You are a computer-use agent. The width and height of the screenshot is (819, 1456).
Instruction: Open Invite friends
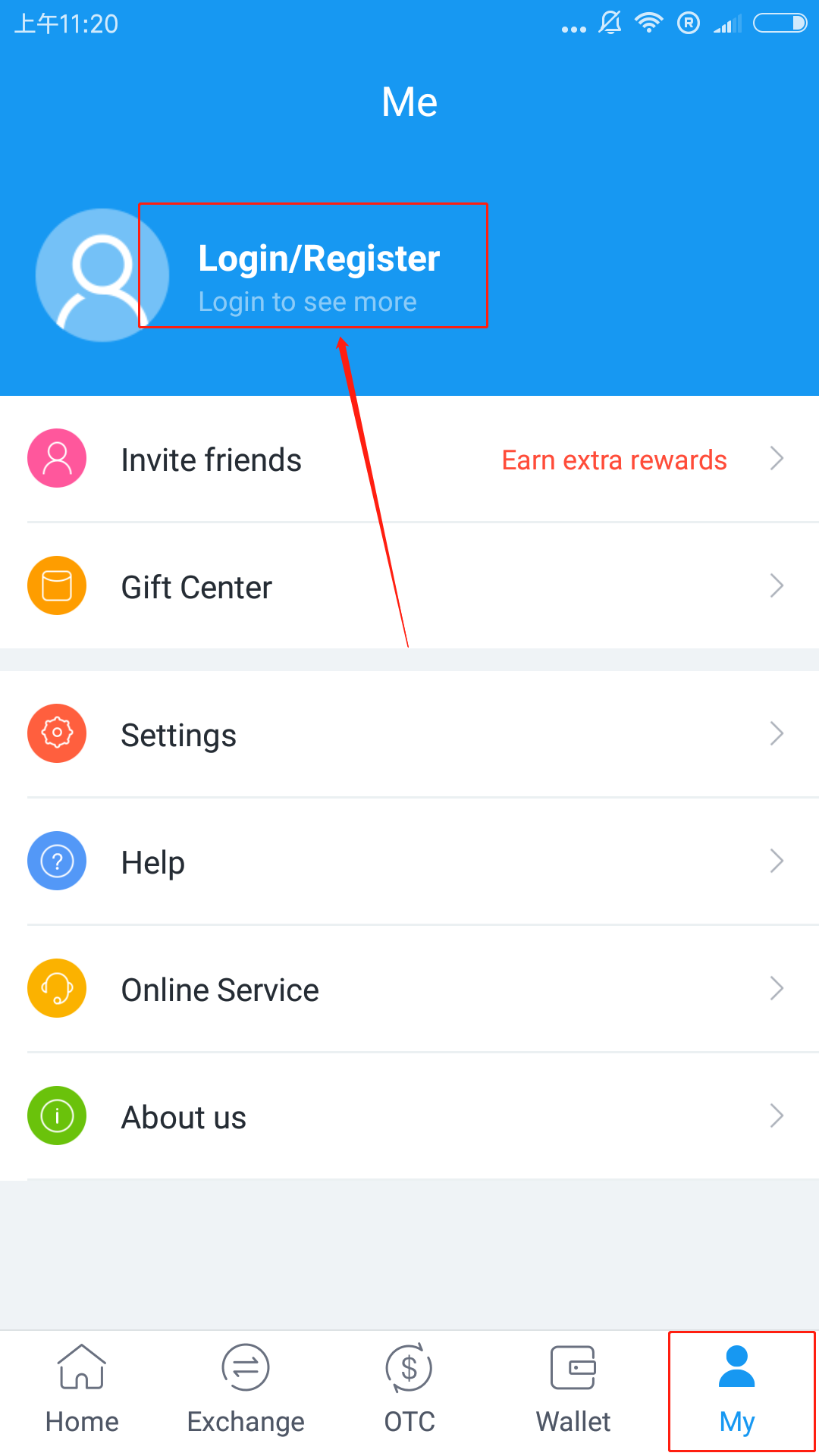click(x=212, y=460)
